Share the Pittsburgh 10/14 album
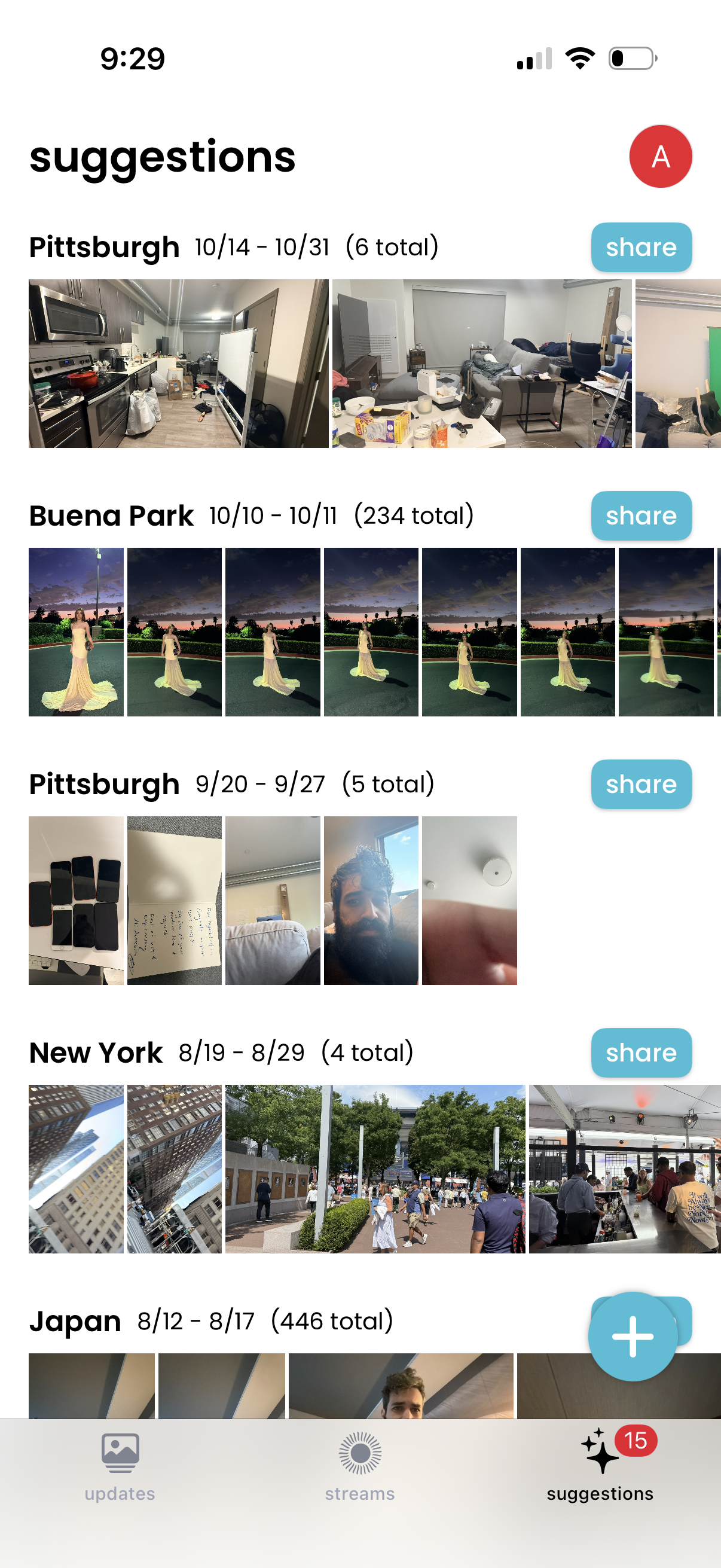The image size is (721, 1568). click(641, 247)
